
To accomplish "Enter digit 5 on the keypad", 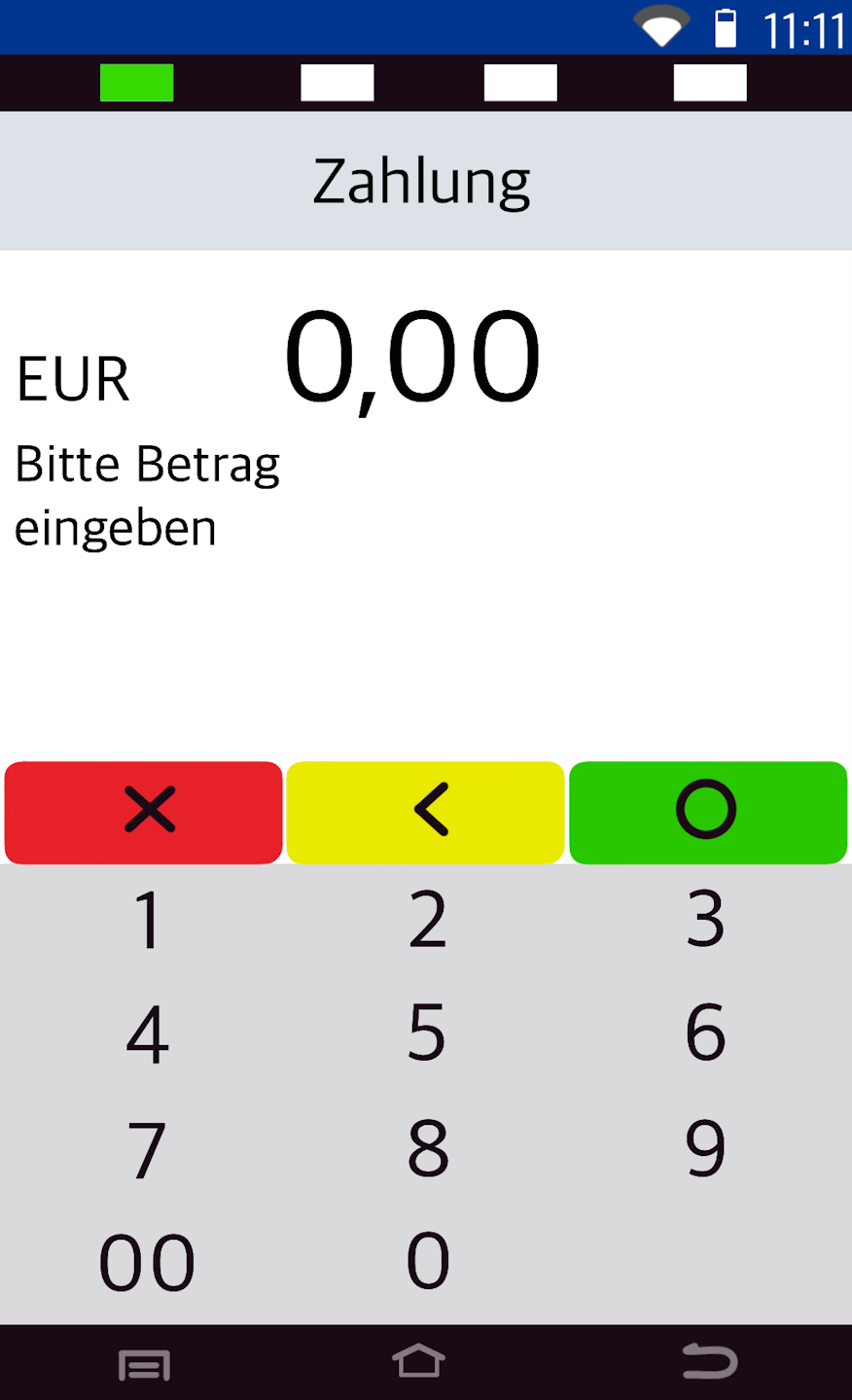I will coord(427,1033).
